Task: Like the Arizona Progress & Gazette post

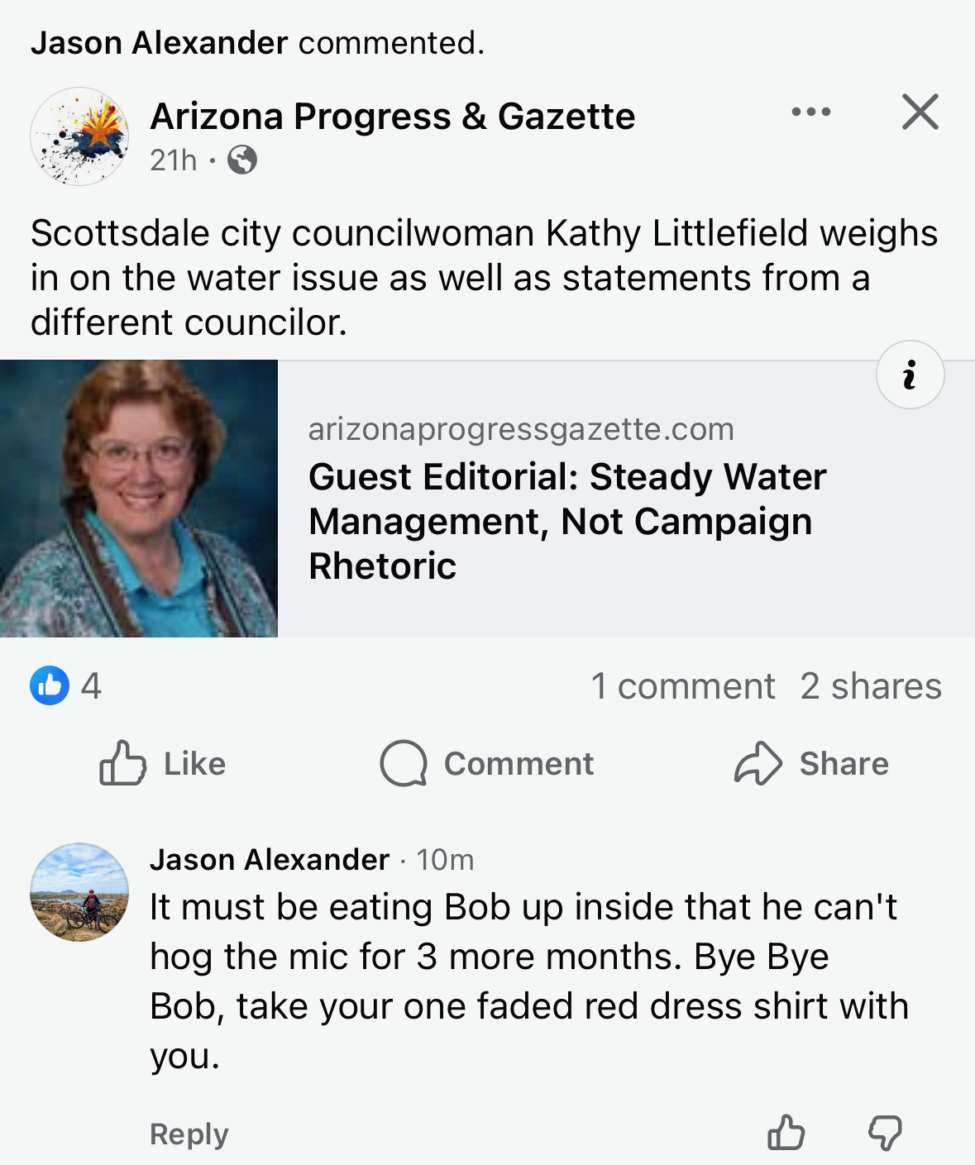Action: click(x=162, y=763)
